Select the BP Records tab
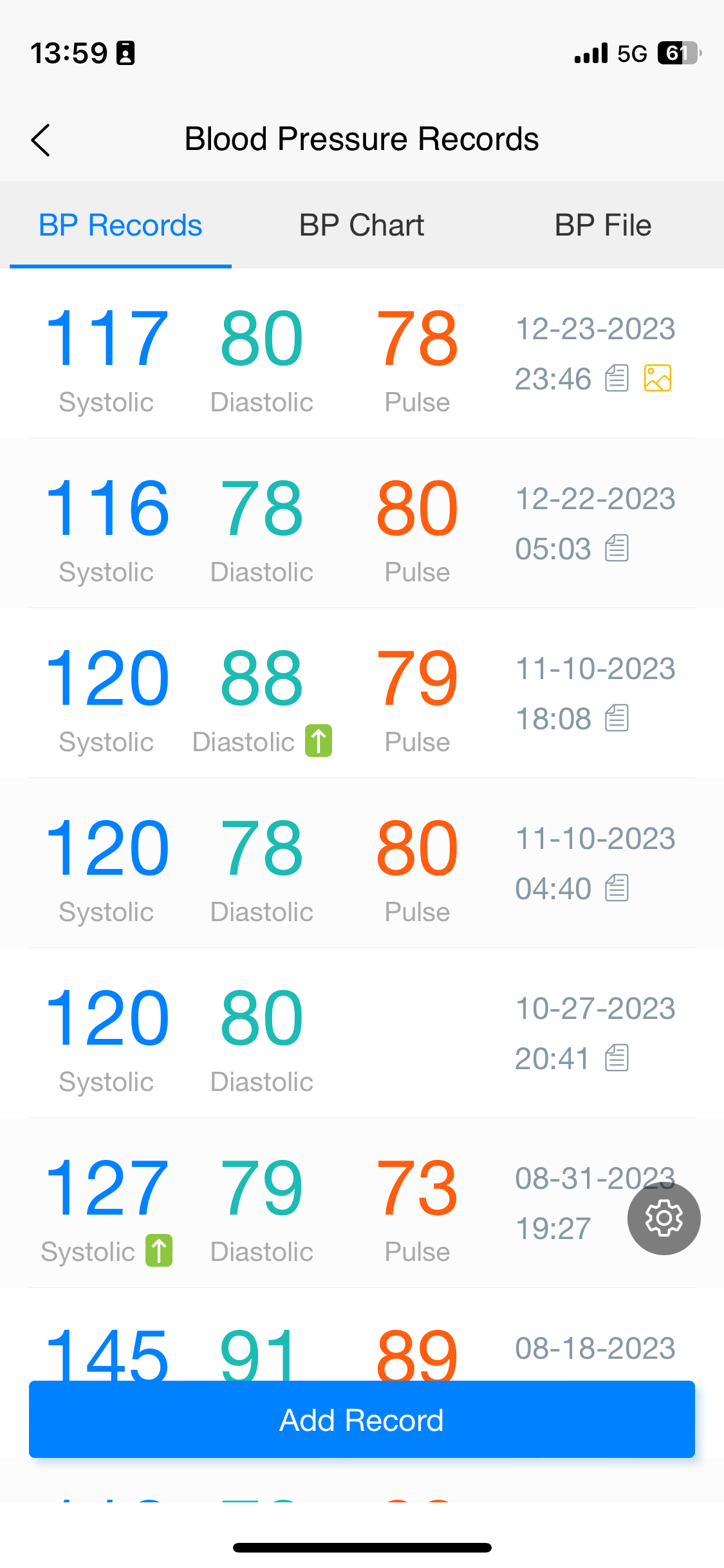The image size is (724, 1568). coord(120,225)
